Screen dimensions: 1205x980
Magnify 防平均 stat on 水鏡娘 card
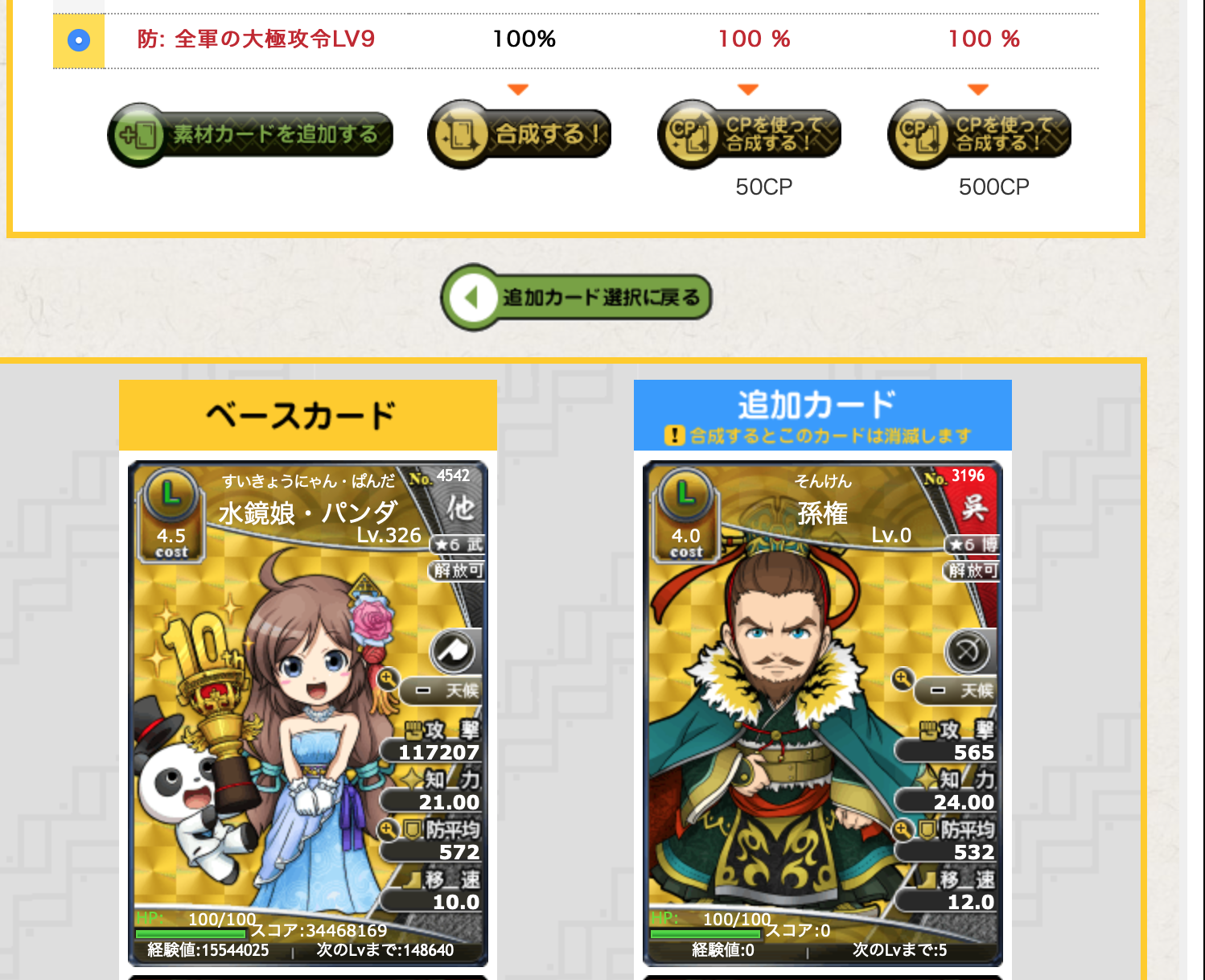(388, 828)
